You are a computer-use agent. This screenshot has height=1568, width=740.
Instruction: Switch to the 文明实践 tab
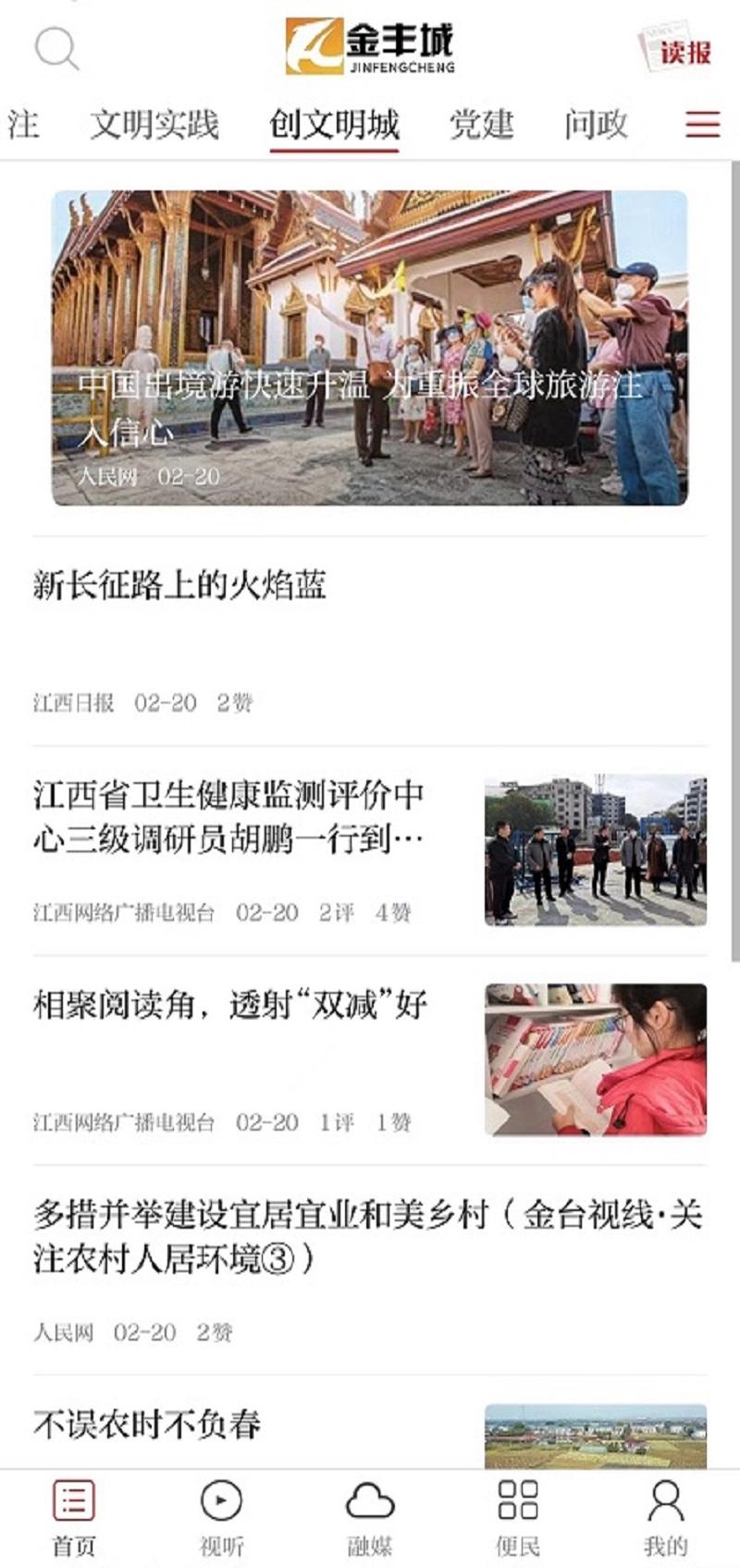click(x=154, y=124)
